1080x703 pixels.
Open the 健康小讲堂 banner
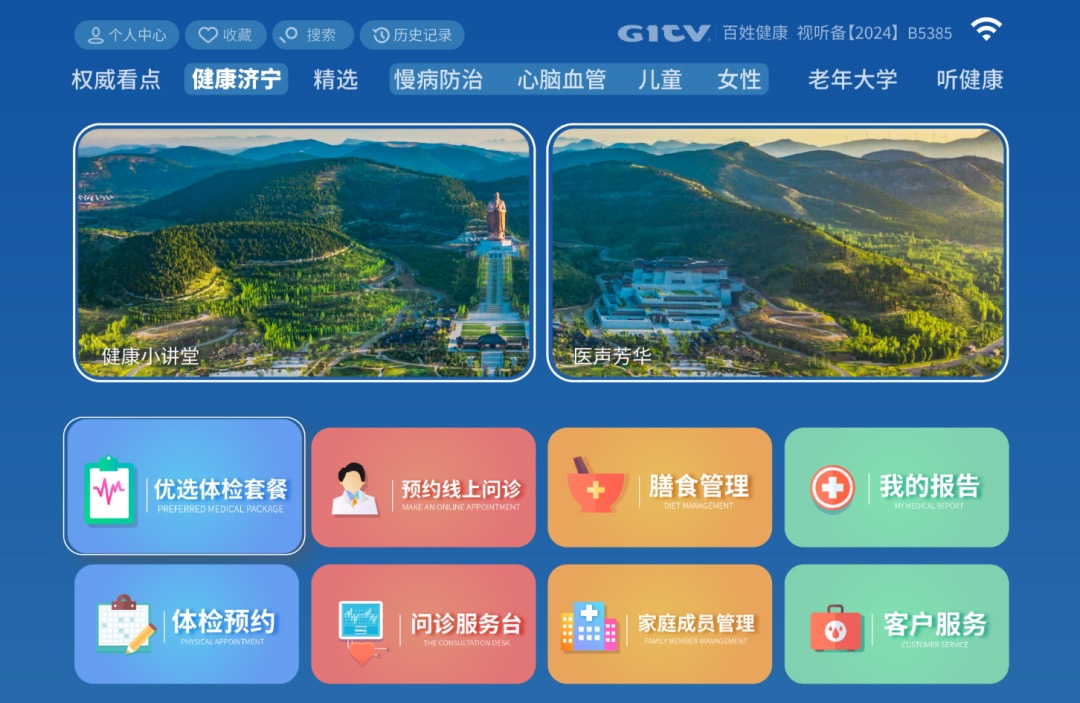pos(304,252)
